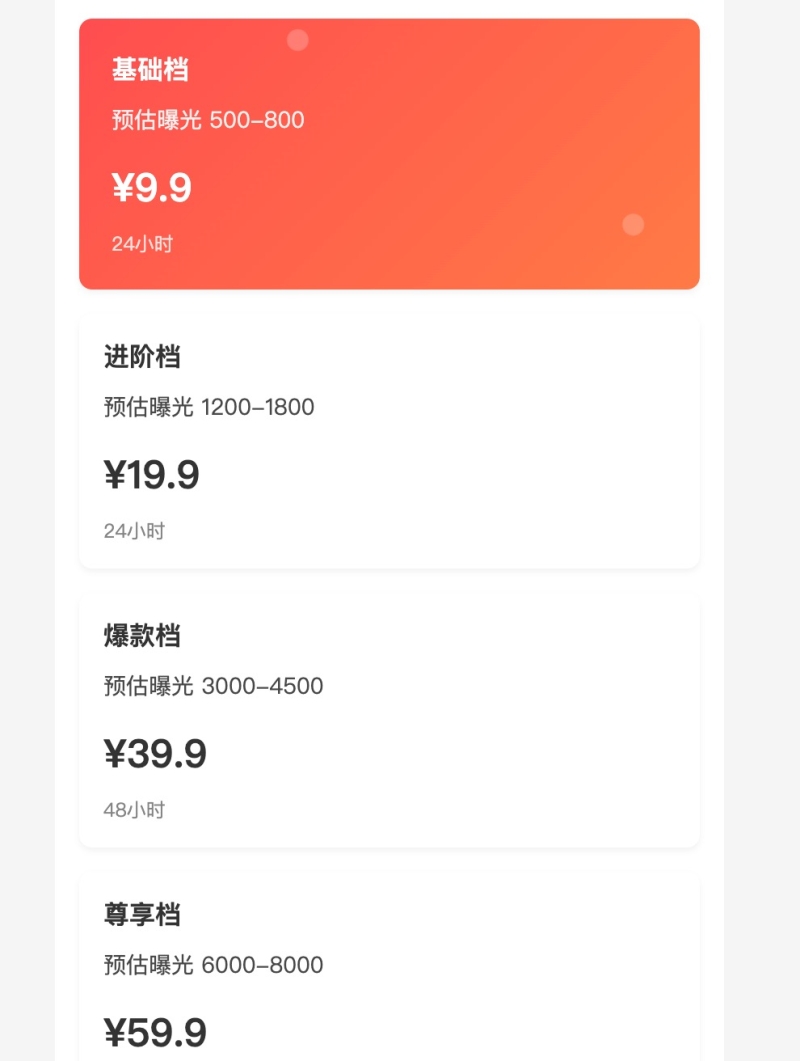Pick the 爆款档 ¥39.9 package
The height and width of the screenshot is (1061, 800).
tap(389, 721)
